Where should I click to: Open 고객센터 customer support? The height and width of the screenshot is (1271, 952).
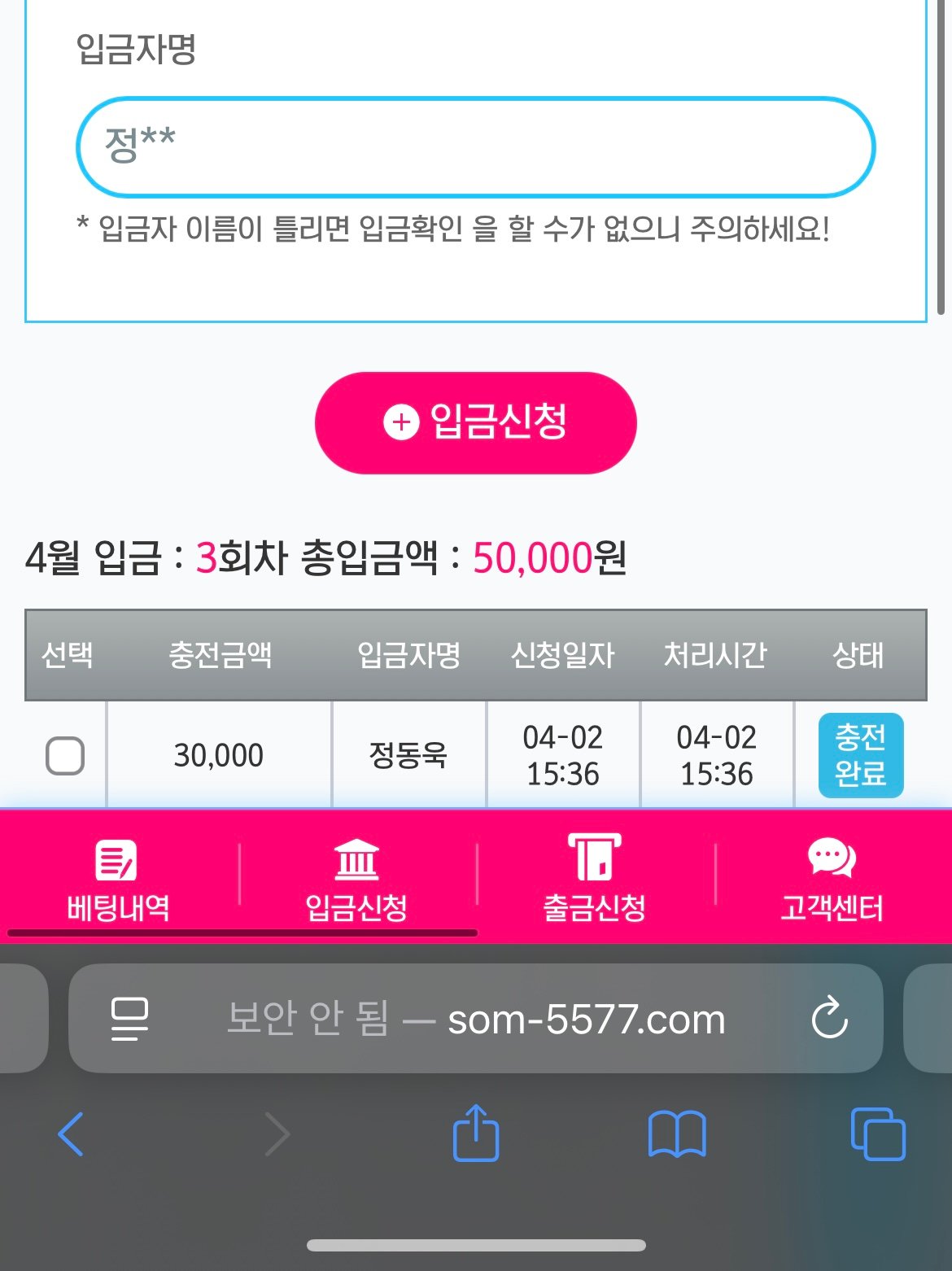pyautogui.click(x=832, y=879)
